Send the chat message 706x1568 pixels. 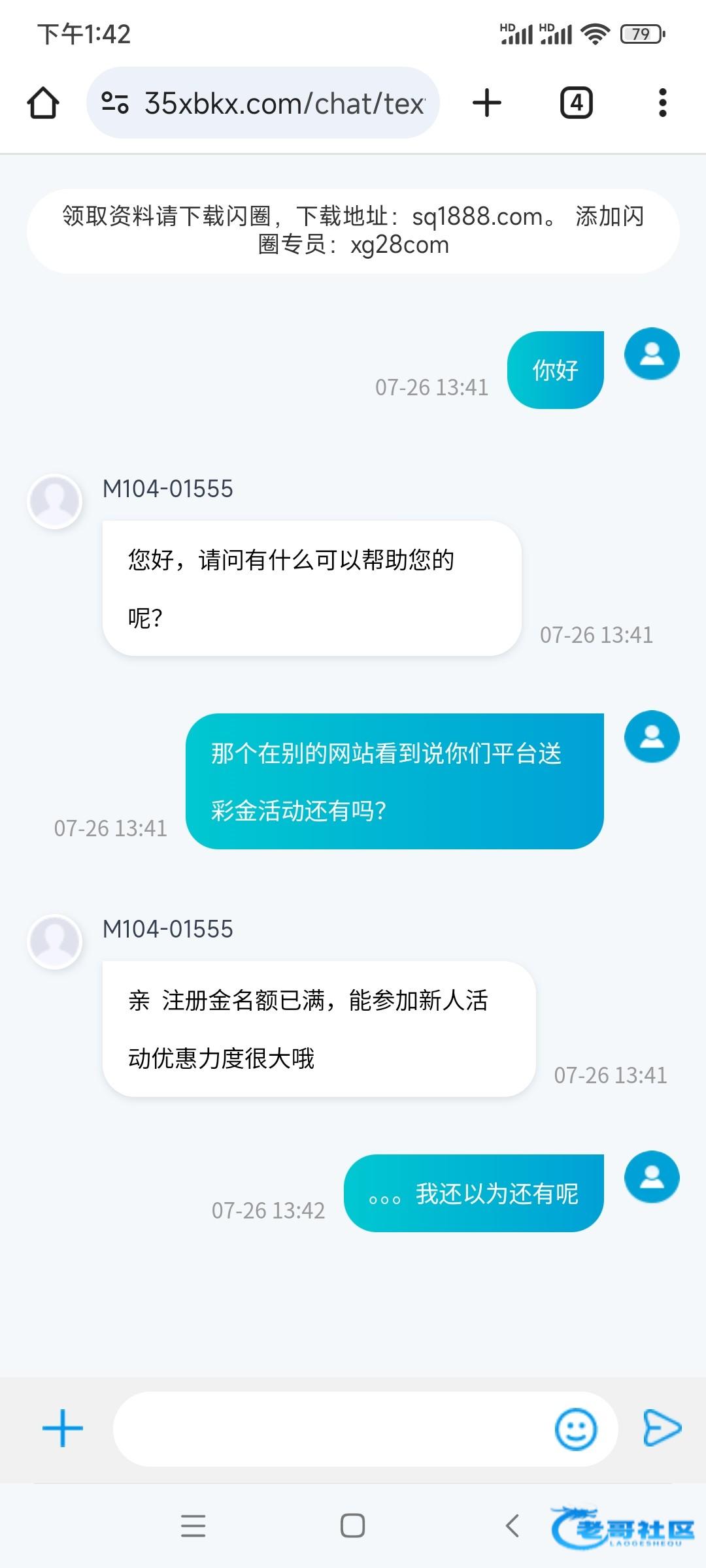662,1428
